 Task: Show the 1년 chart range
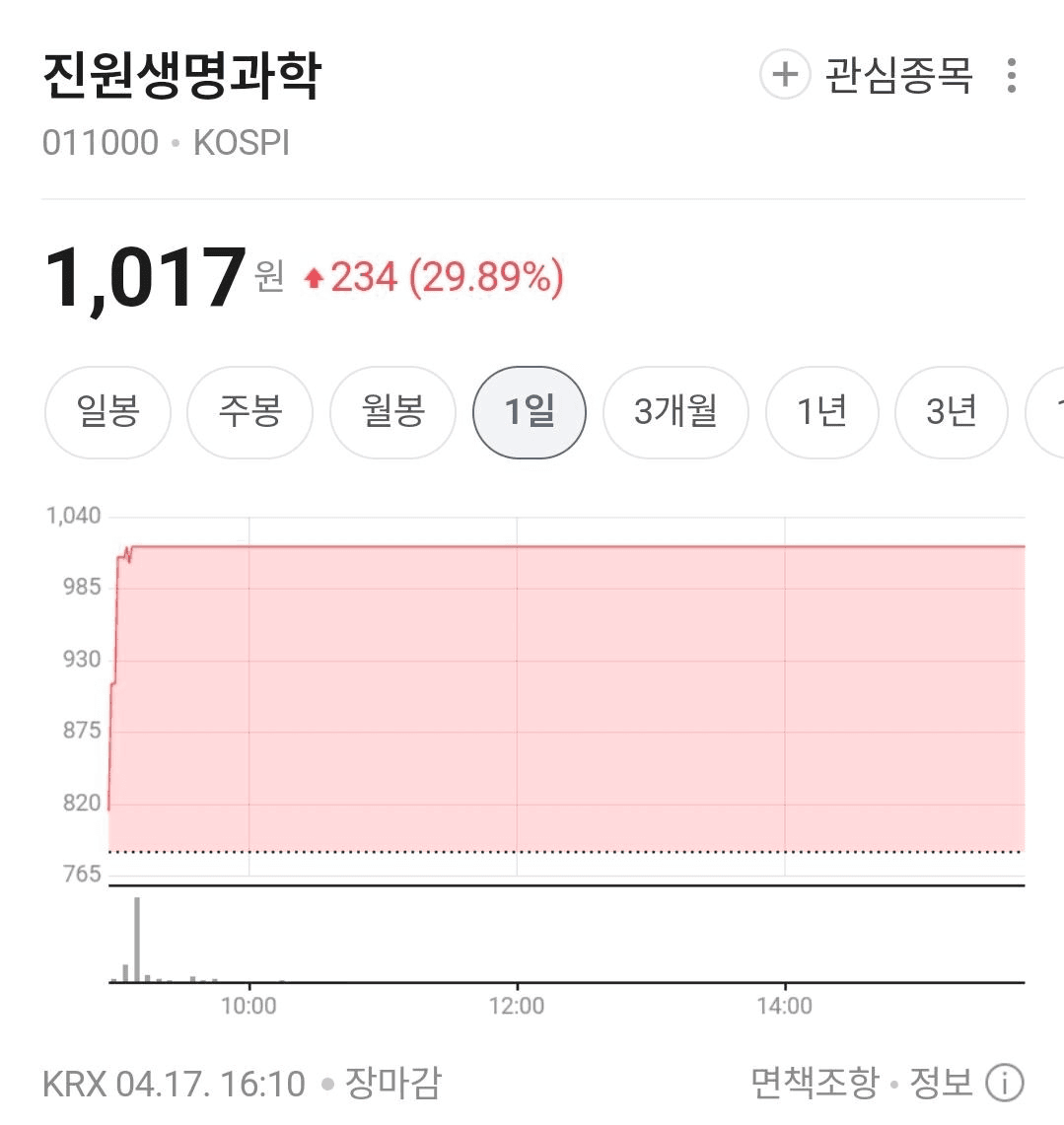821,412
